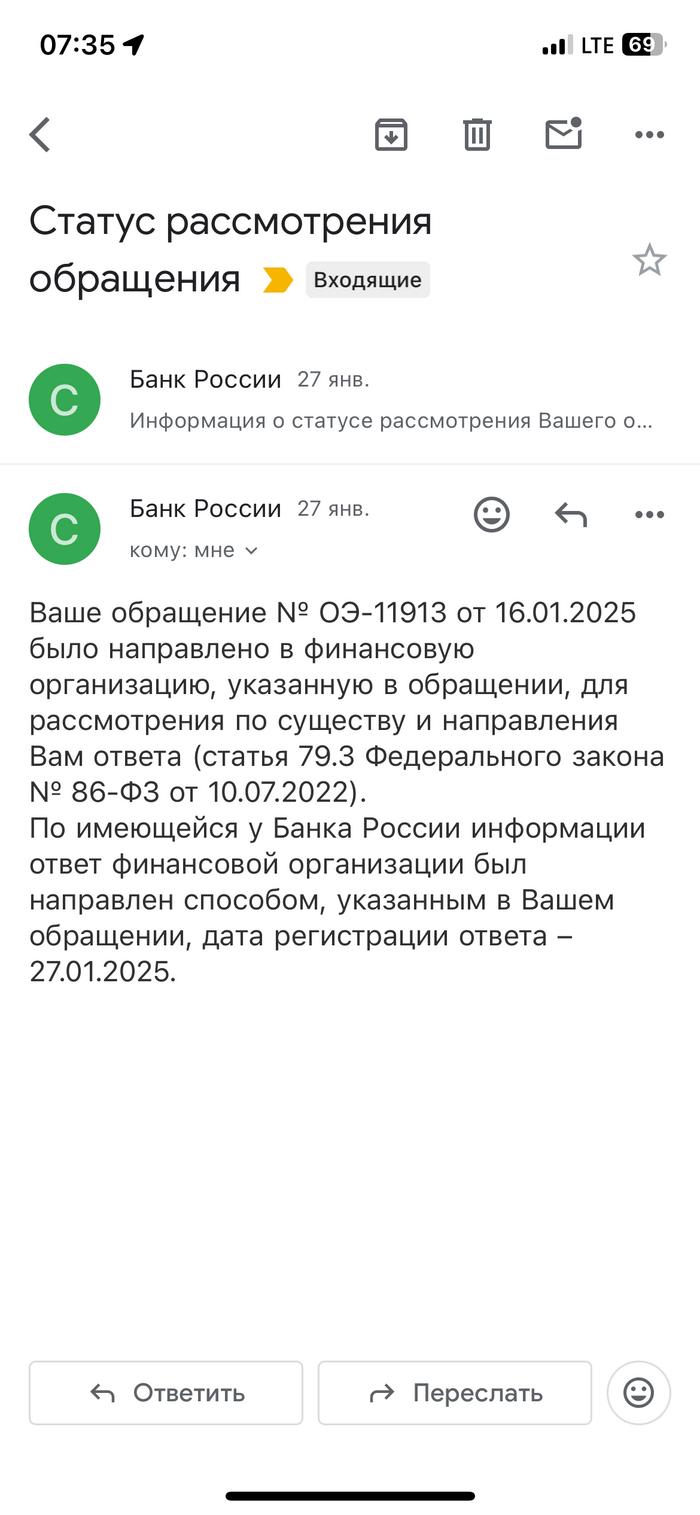Tap the "Переслать" button
Screen dimensions: 700x1515
click(x=455, y=1393)
